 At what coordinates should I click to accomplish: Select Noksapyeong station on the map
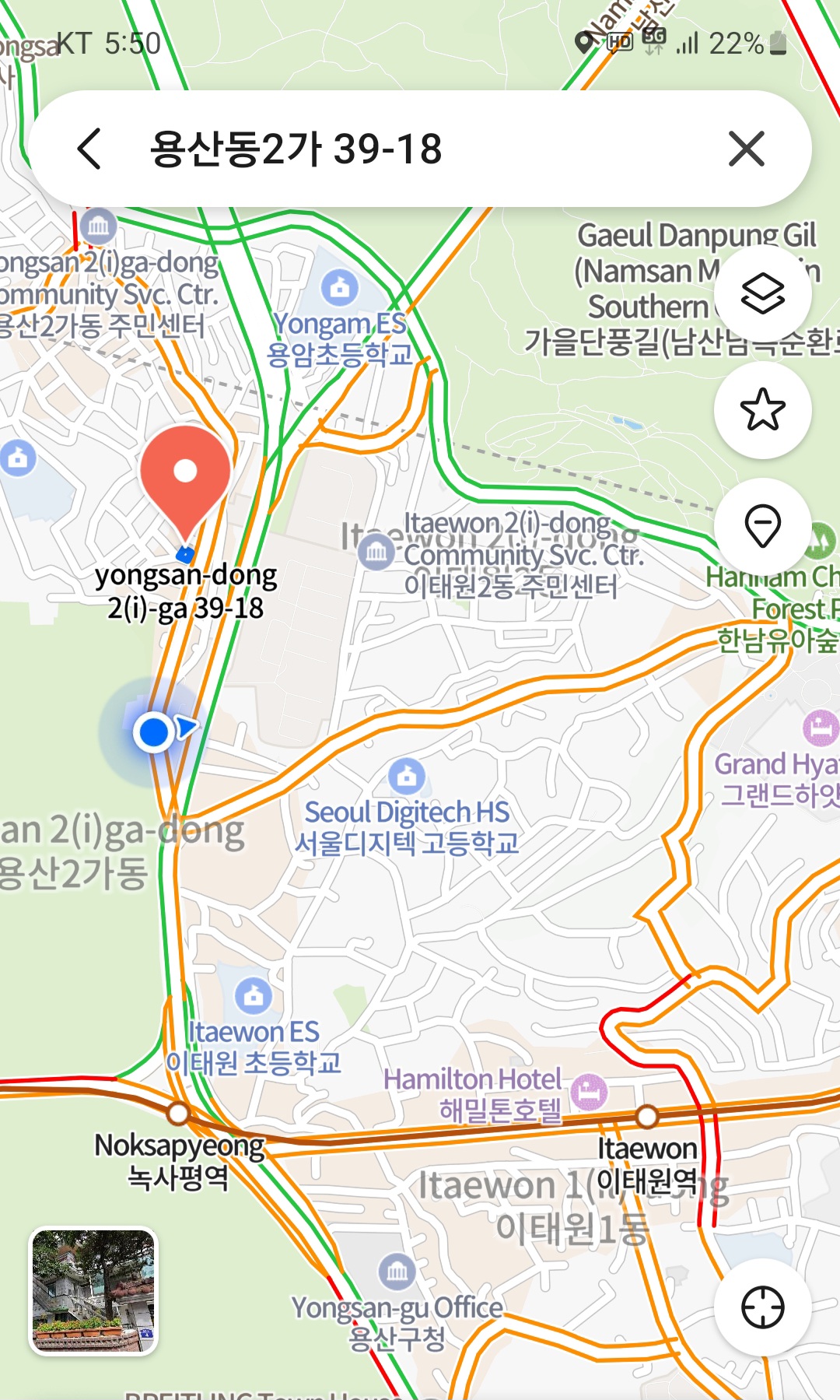pos(178,1114)
